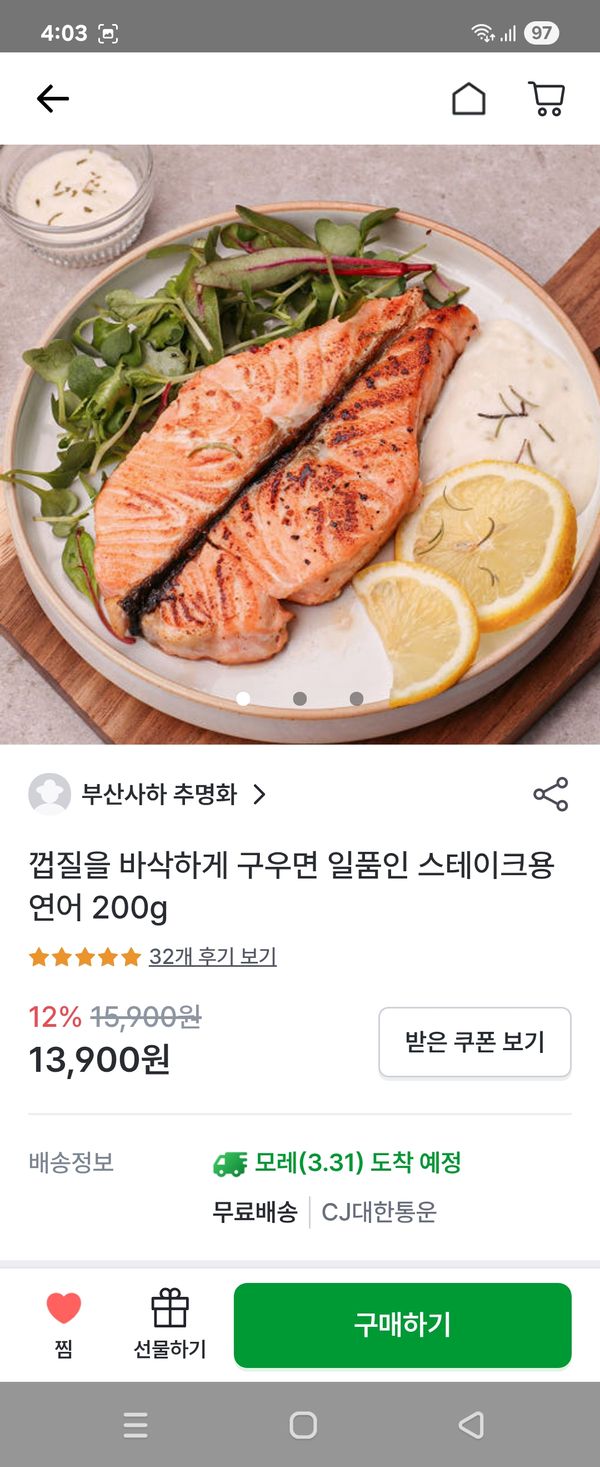Tap the 받은 쿠폰 보기 button
The height and width of the screenshot is (1467, 600).
(x=474, y=1042)
